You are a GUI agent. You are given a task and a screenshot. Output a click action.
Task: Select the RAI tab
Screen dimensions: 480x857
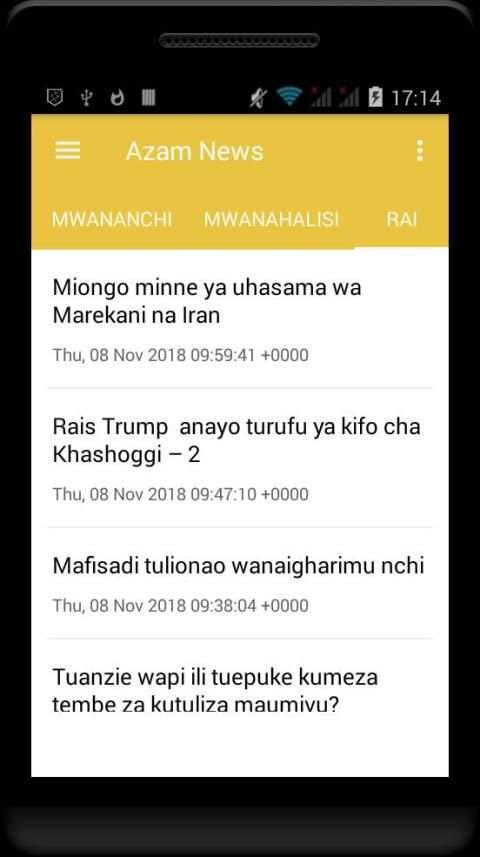click(402, 219)
